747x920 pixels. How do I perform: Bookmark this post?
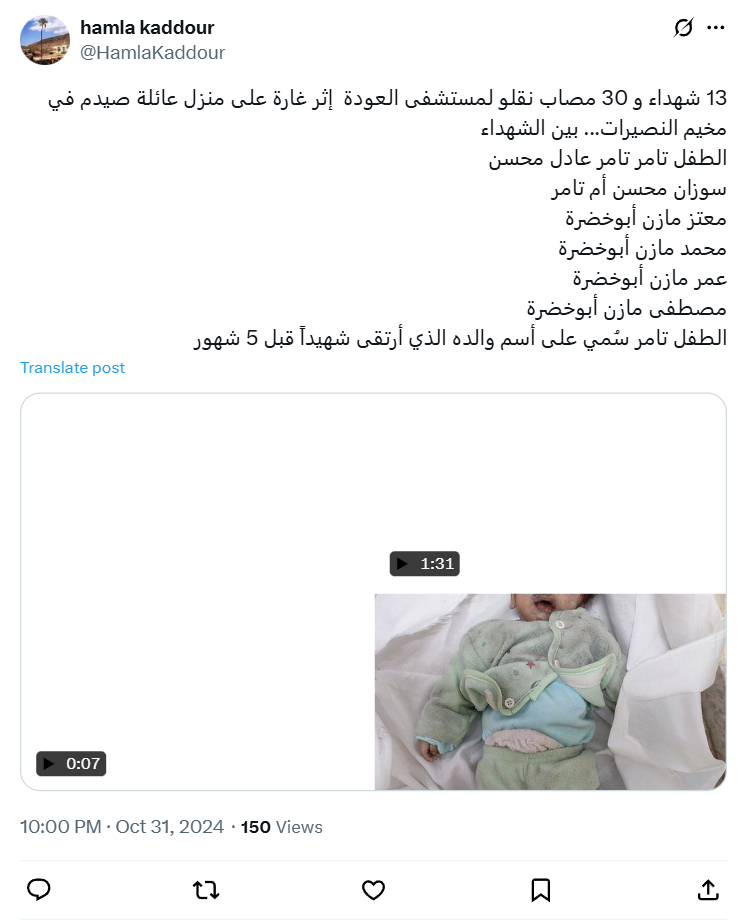(540, 889)
